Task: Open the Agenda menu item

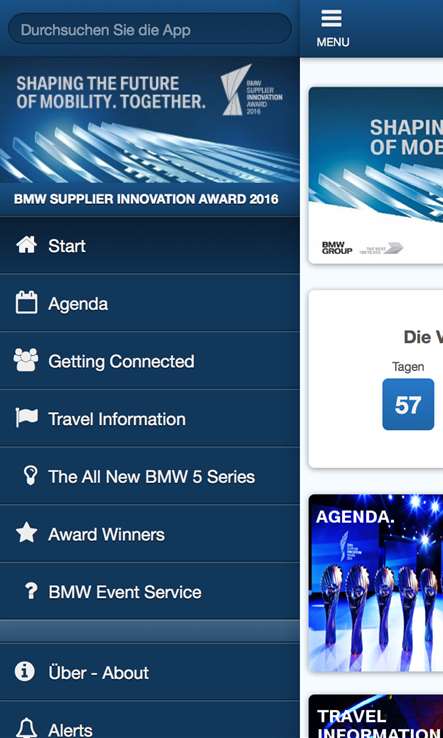Action: tap(150, 304)
